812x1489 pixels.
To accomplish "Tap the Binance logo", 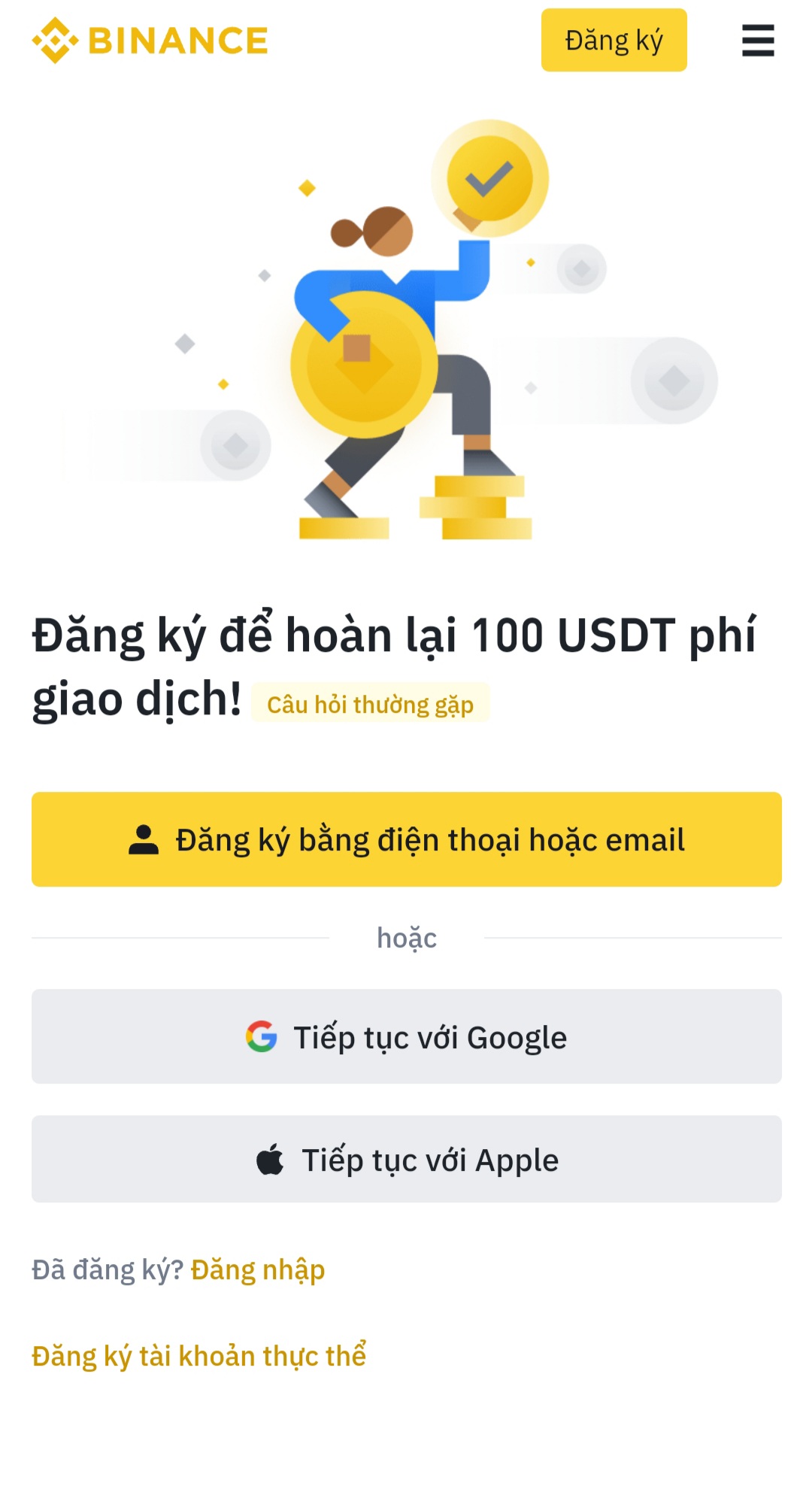I will coord(150,41).
